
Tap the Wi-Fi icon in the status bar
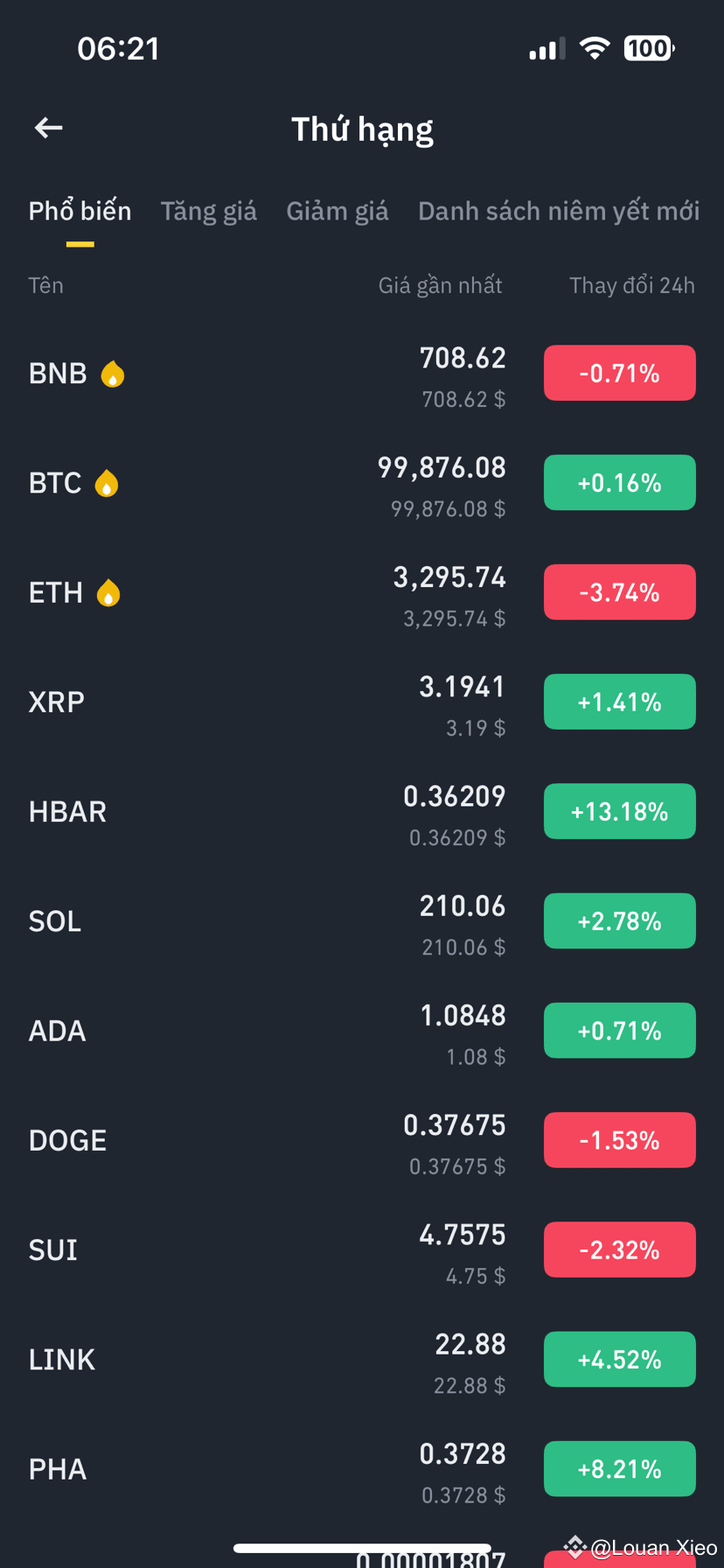pos(595,48)
